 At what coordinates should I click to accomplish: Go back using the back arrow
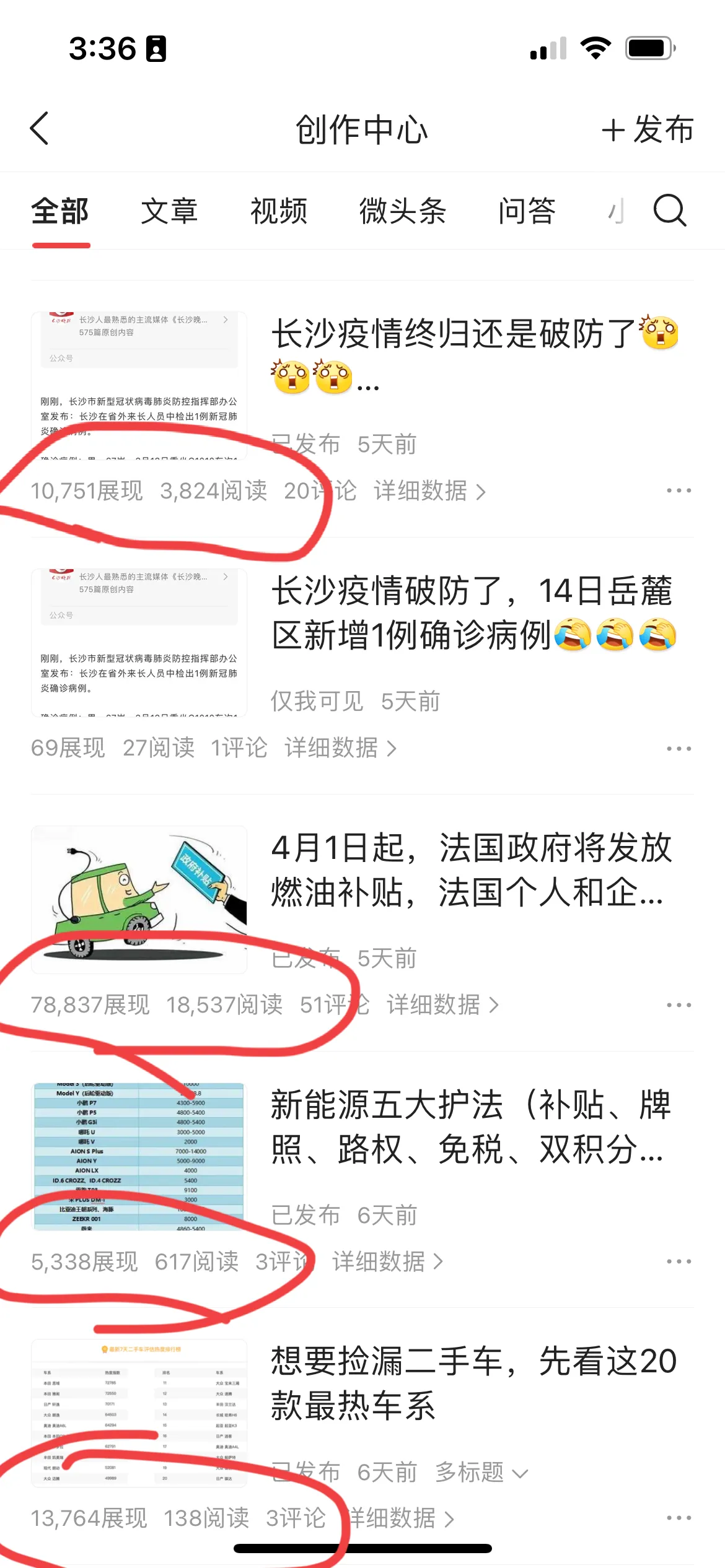pos(40,129)
